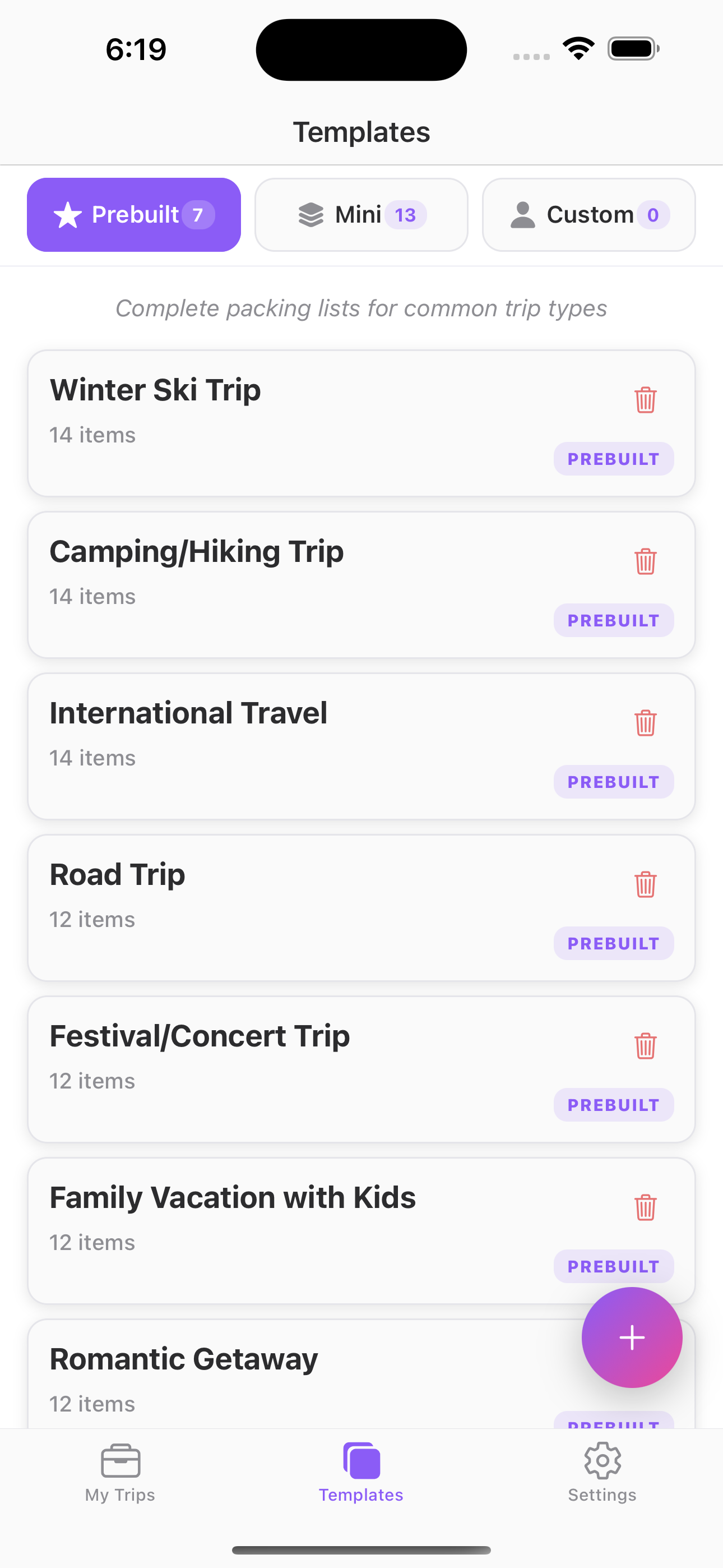The width and height of the screenshot is (723, 1568).
Task: Tap the layers icon on the Mini filter
Action: pyautogui.click(x=310, y=214)
